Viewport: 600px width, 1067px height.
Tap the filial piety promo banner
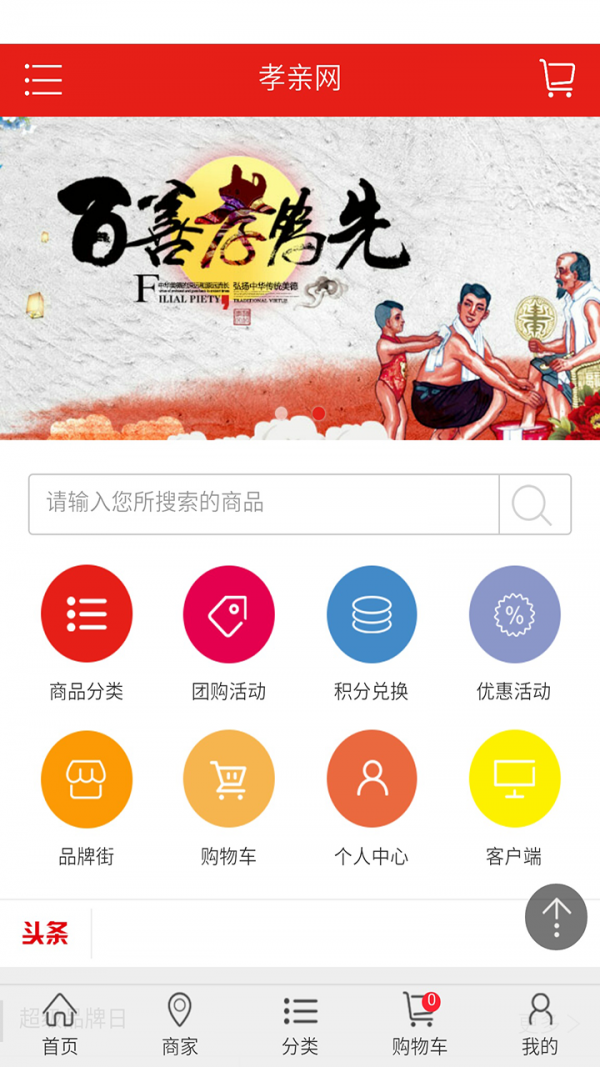coord(300,278)
